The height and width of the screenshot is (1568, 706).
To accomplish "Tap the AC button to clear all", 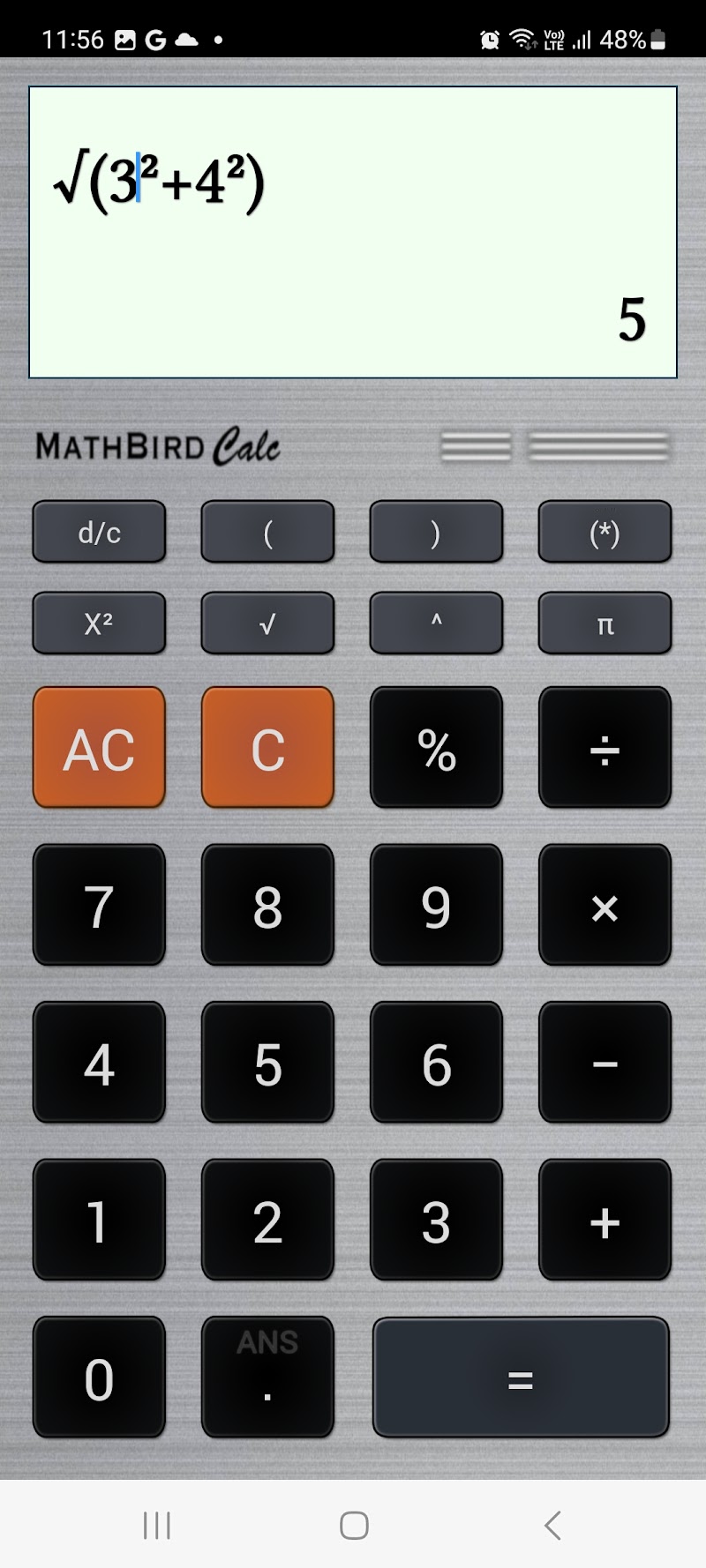I will 99,748.
